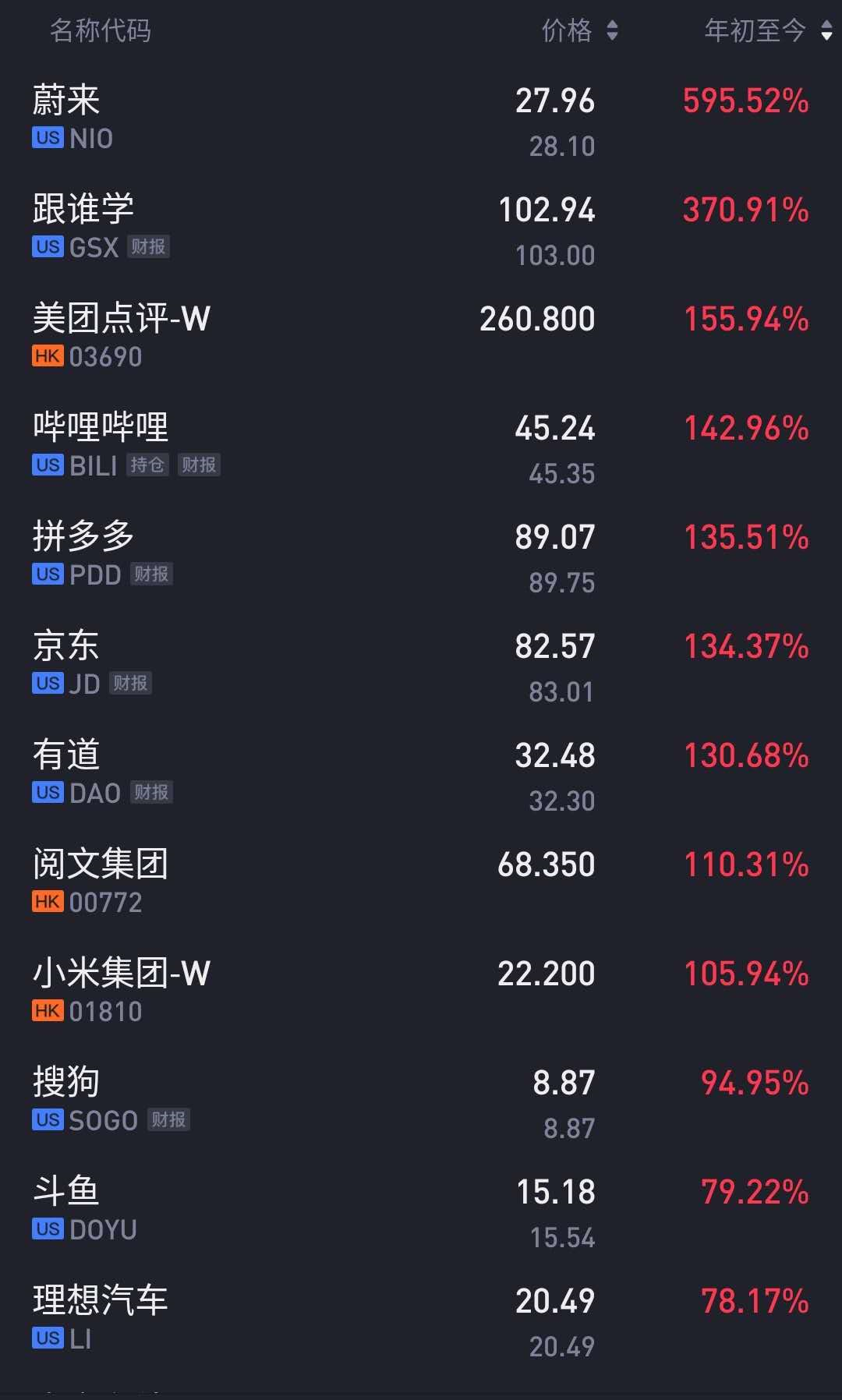View 美团点评-W 03690 stock page

coord(421,337)
